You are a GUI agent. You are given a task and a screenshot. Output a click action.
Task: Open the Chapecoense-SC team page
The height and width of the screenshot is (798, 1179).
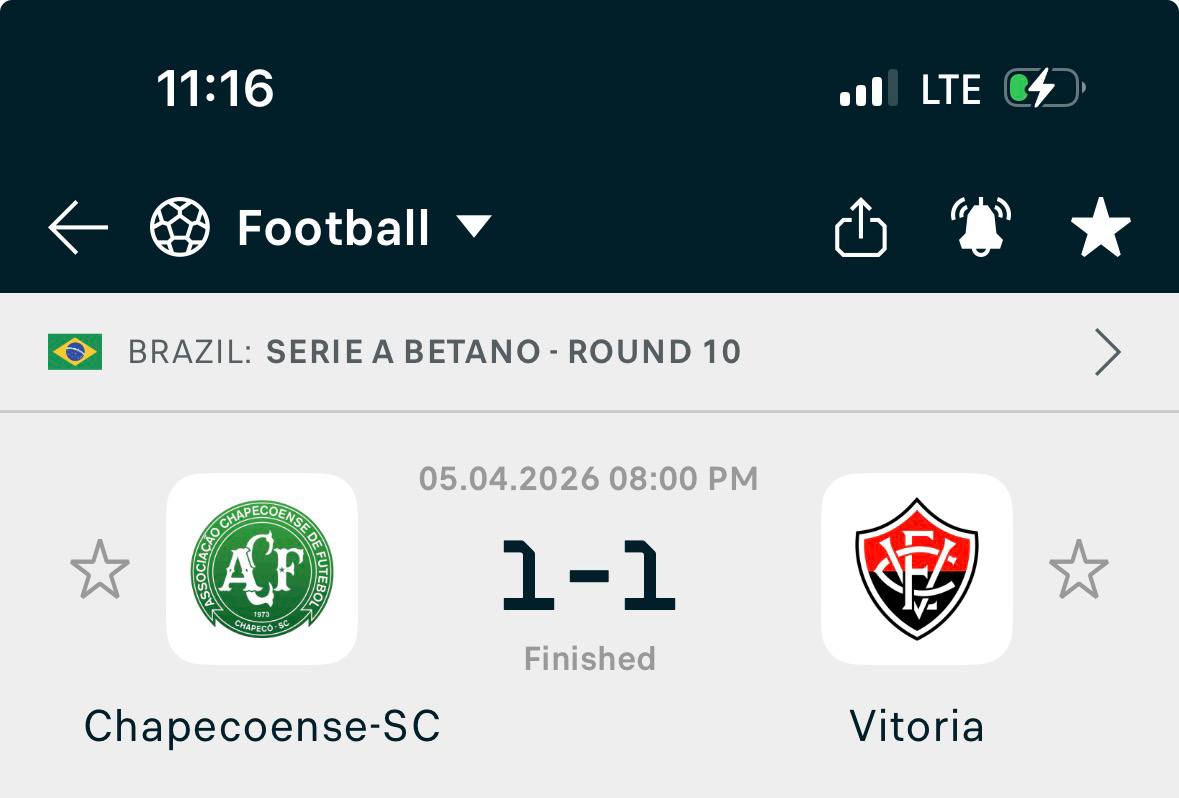pyautogui.click(x=262, y=569)
